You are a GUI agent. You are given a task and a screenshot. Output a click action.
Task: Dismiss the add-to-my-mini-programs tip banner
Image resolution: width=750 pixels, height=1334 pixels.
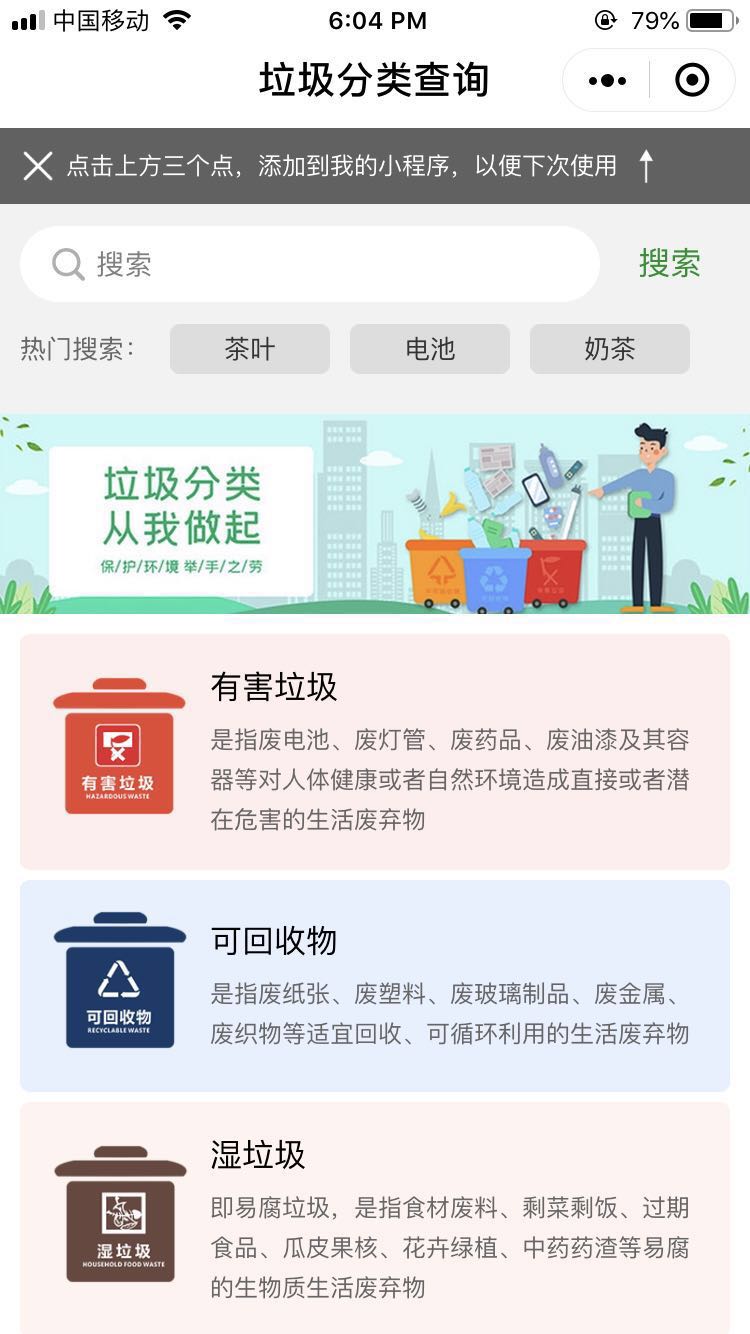click(38, 166)
